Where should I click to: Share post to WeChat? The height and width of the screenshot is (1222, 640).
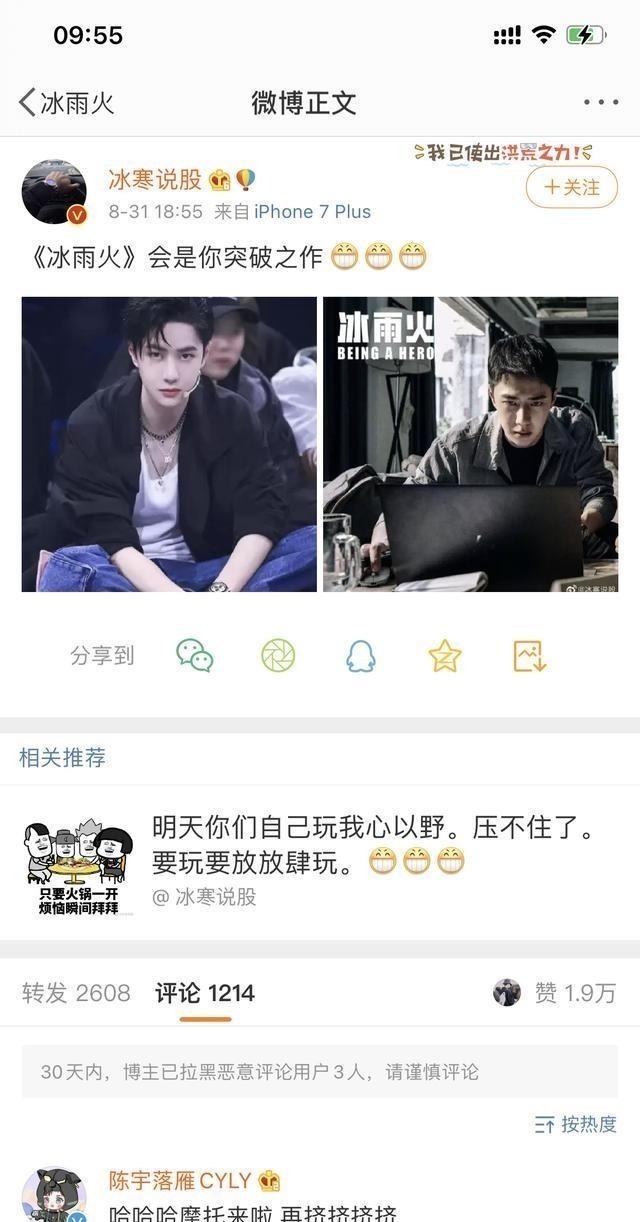point(195,656)
